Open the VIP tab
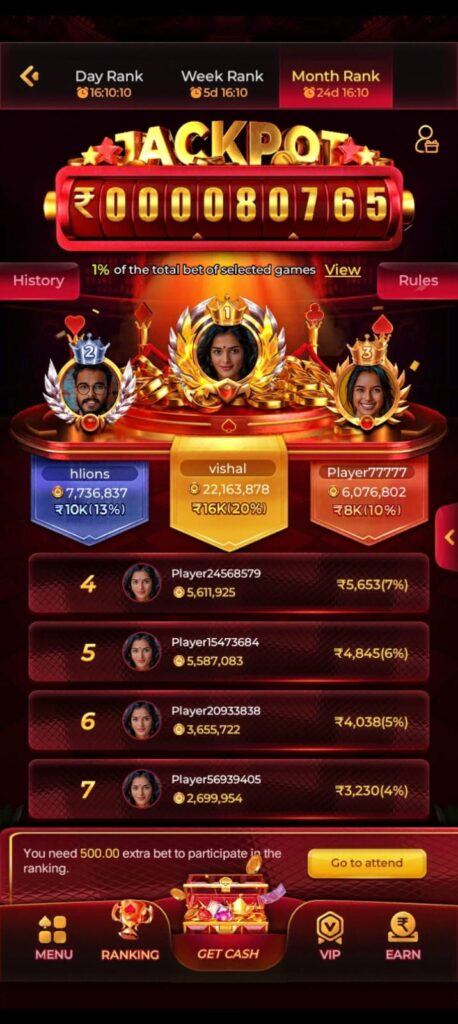458x1024 pixels. [330, 936]
